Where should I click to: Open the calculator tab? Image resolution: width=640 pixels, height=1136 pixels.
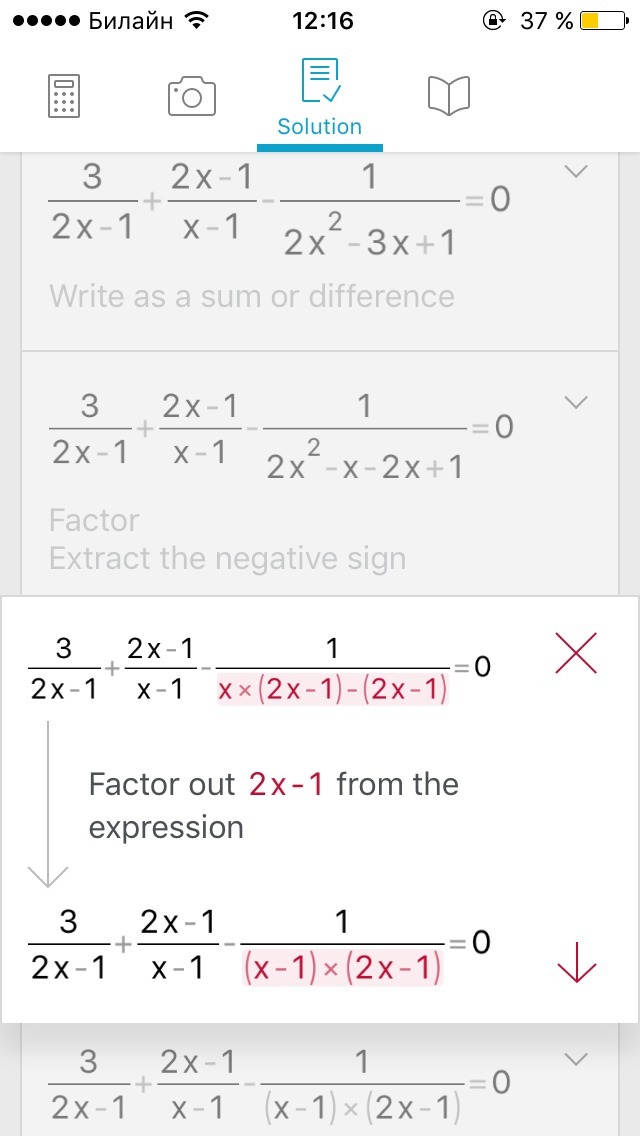coord(64,96)
